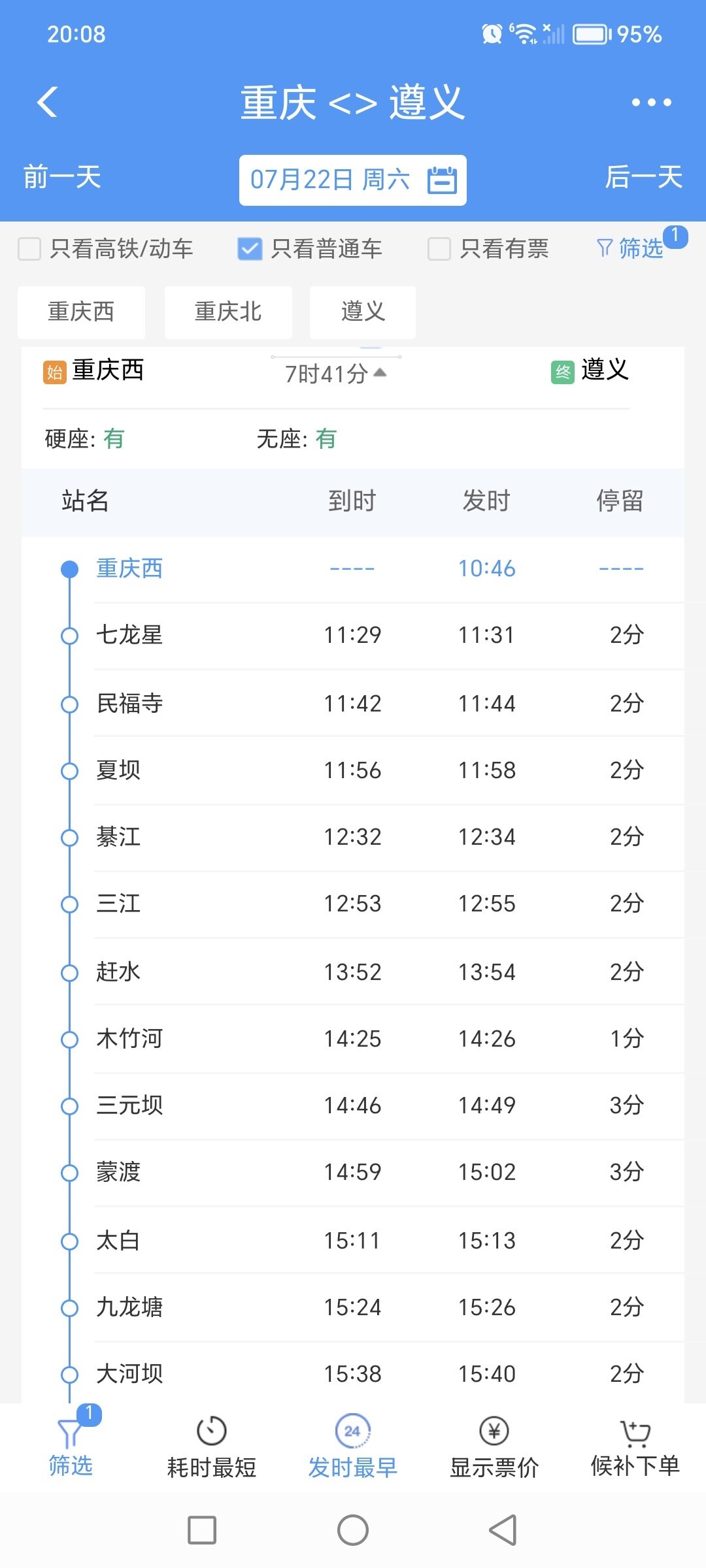
Task: Select the 遵义 station chip
Action: 363,312
